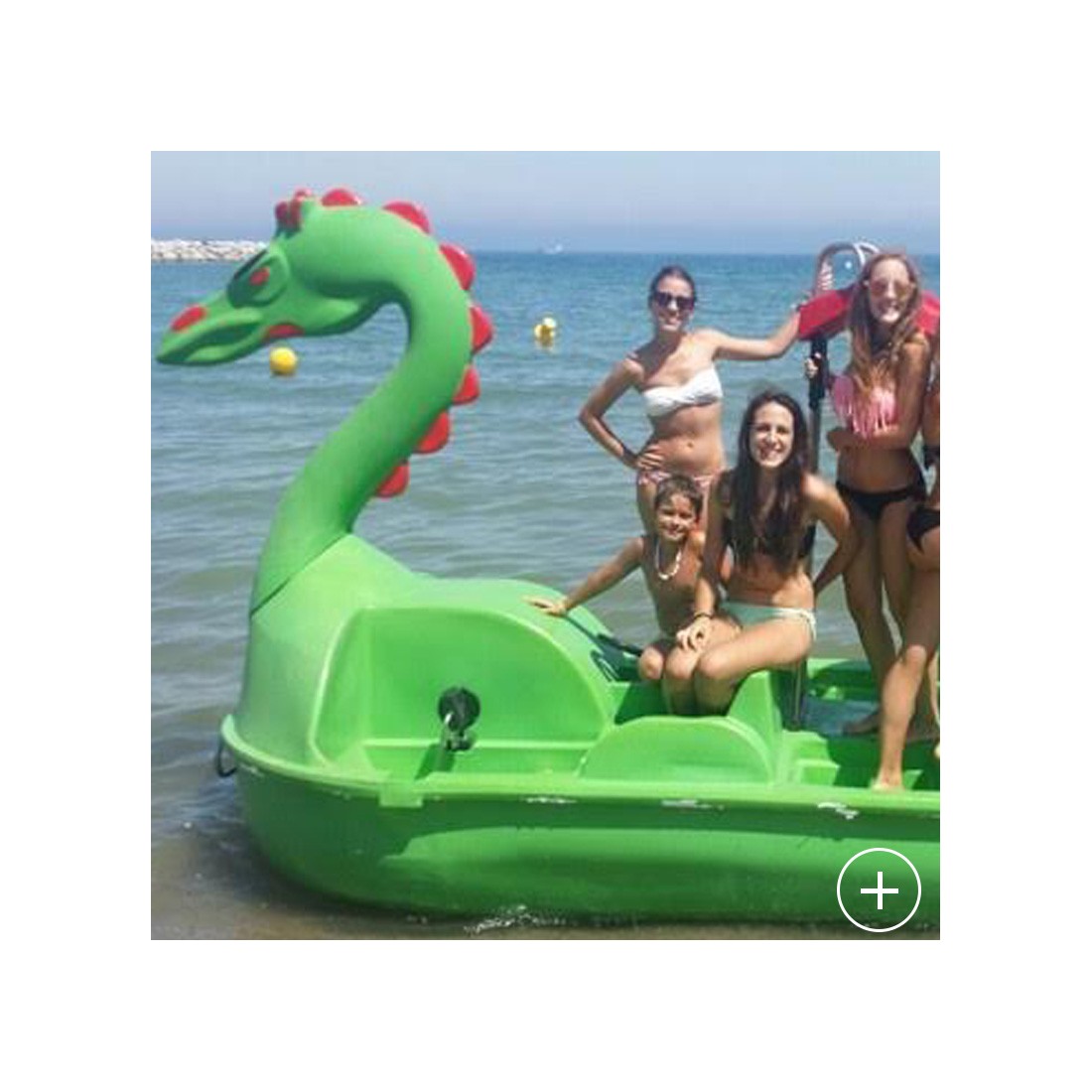
Task: Tap the plus icon to enlarge photo
Action: 879,890
